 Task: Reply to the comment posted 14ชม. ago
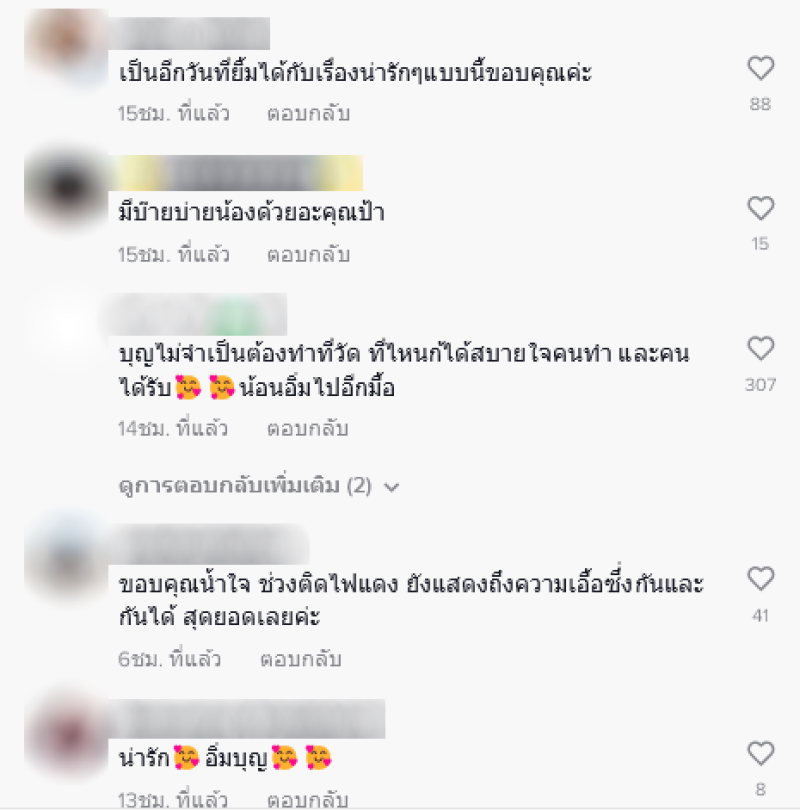[308, 429]
